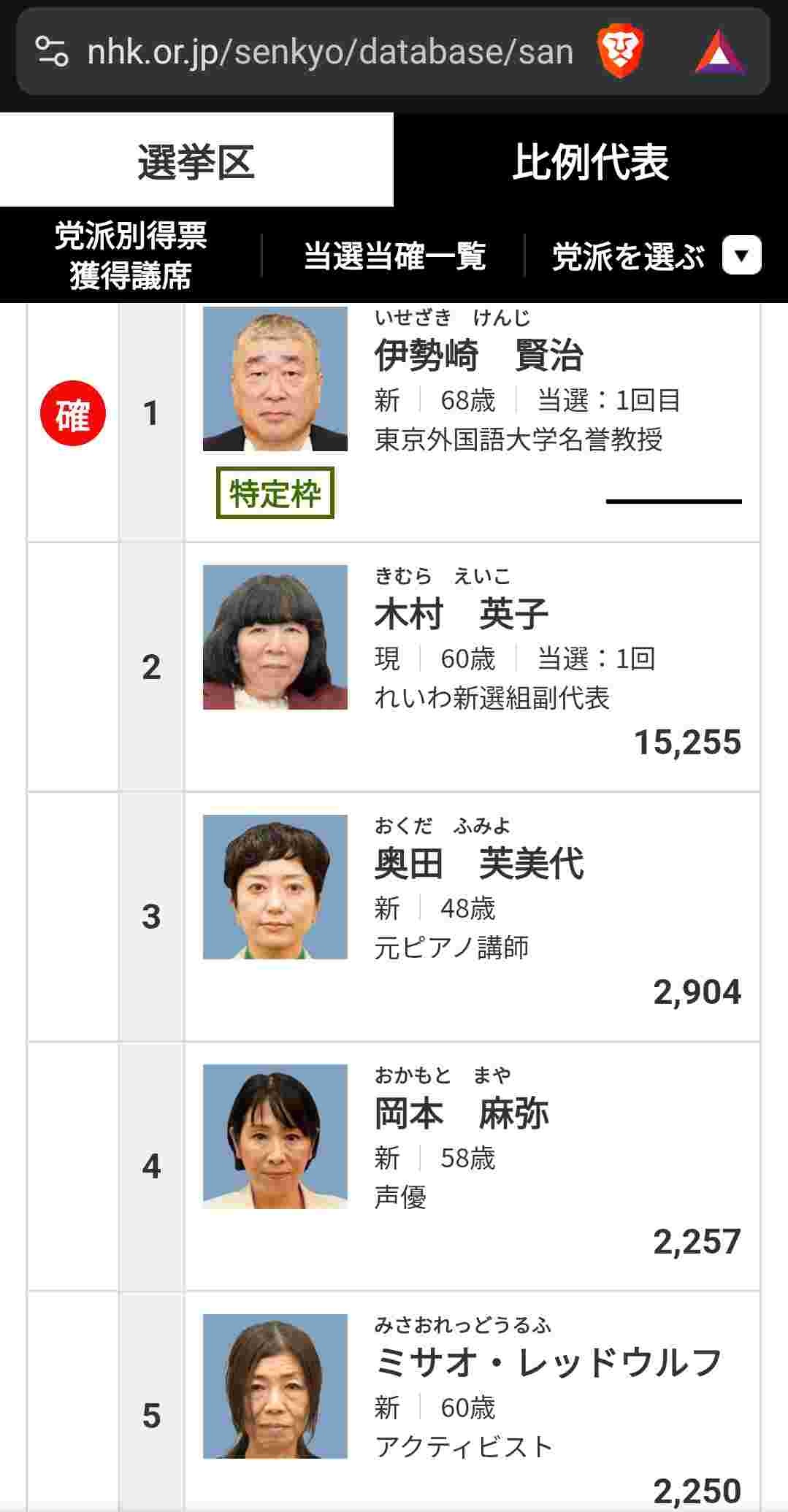Switch to the 選挙区 tab
The width and height of the screenshot is (788, 1512).
click(196, 161)
